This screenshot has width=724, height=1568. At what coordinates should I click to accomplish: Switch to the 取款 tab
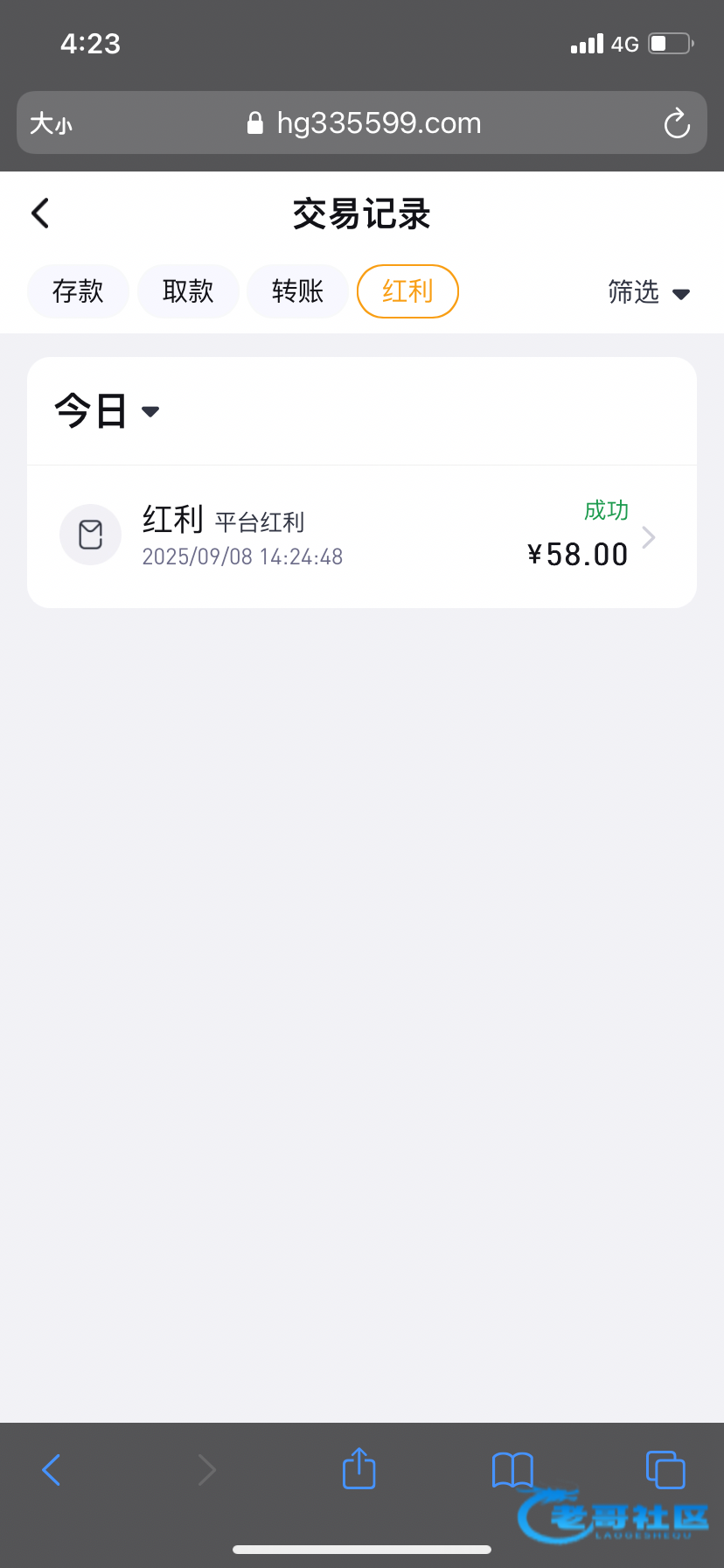click(x=188, y=291)
